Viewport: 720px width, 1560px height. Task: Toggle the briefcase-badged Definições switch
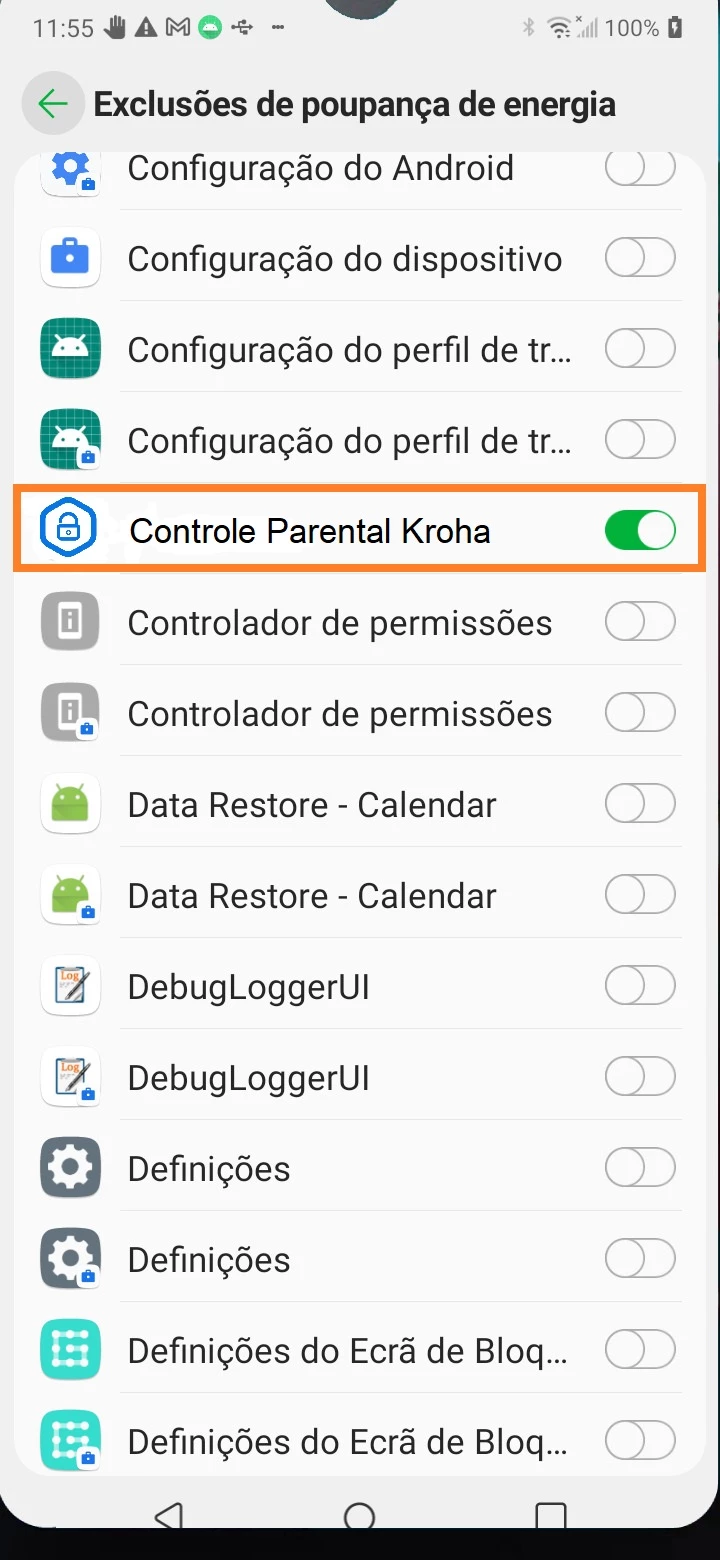tap(640, 1260)
